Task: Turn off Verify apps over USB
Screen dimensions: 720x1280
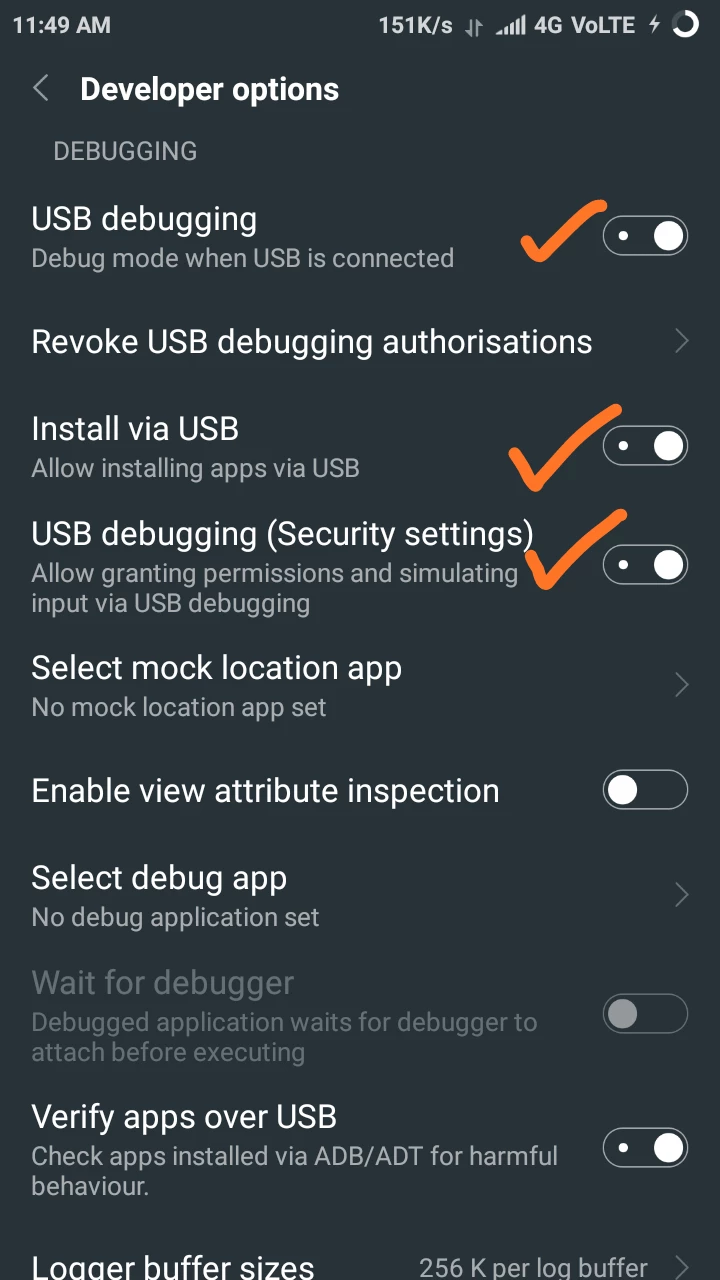Action: pyautogui.click(x=645, y=1148)
